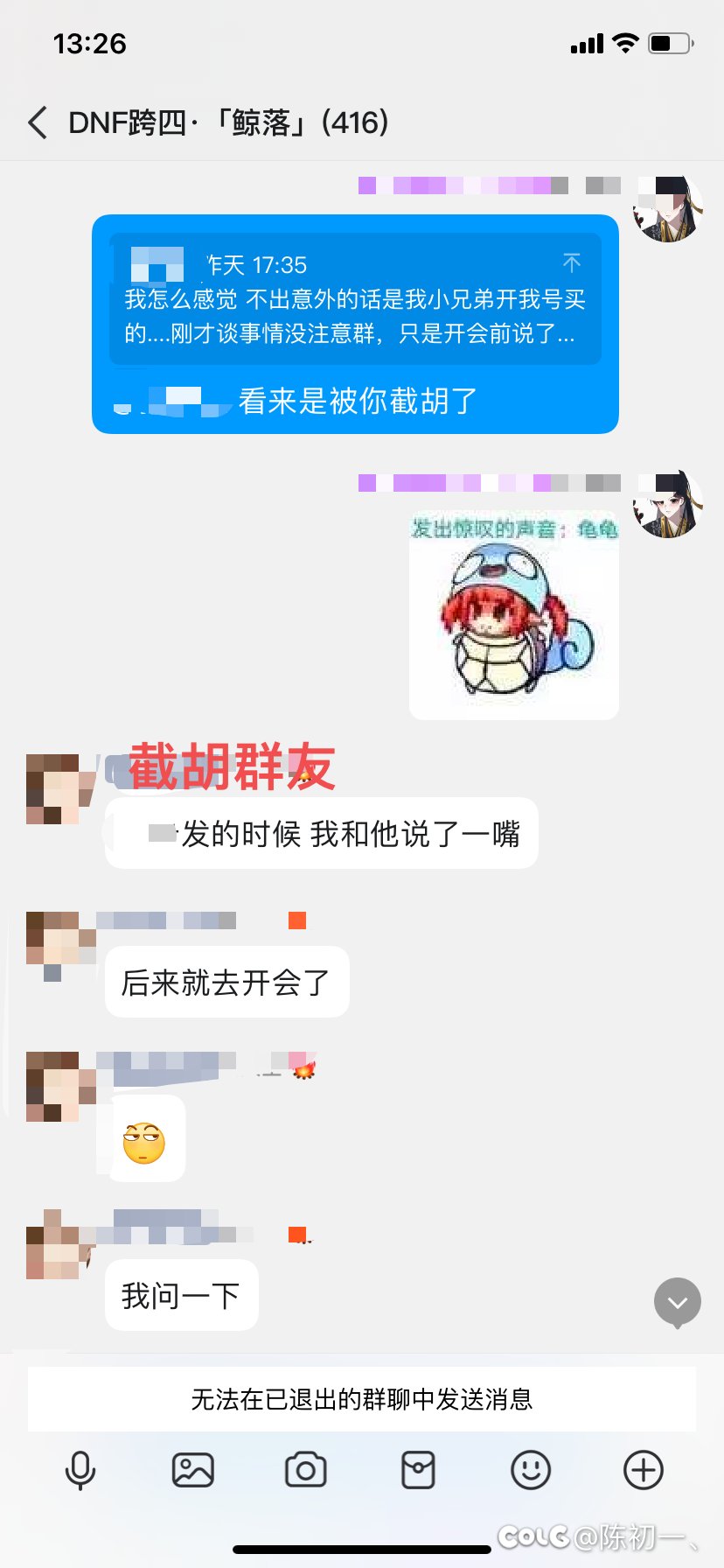Open the camera icon
Viewport: 724px width, 1568px height.
click(x=306, y=1470)
